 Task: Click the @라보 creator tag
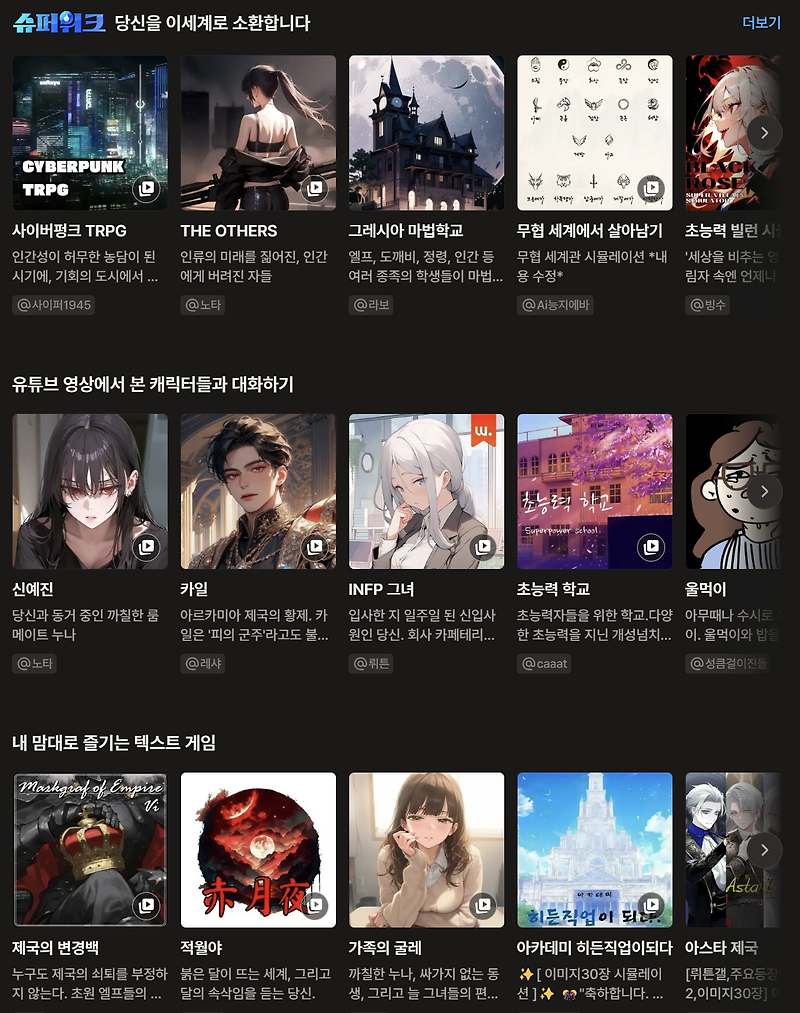tap(372, 304)
